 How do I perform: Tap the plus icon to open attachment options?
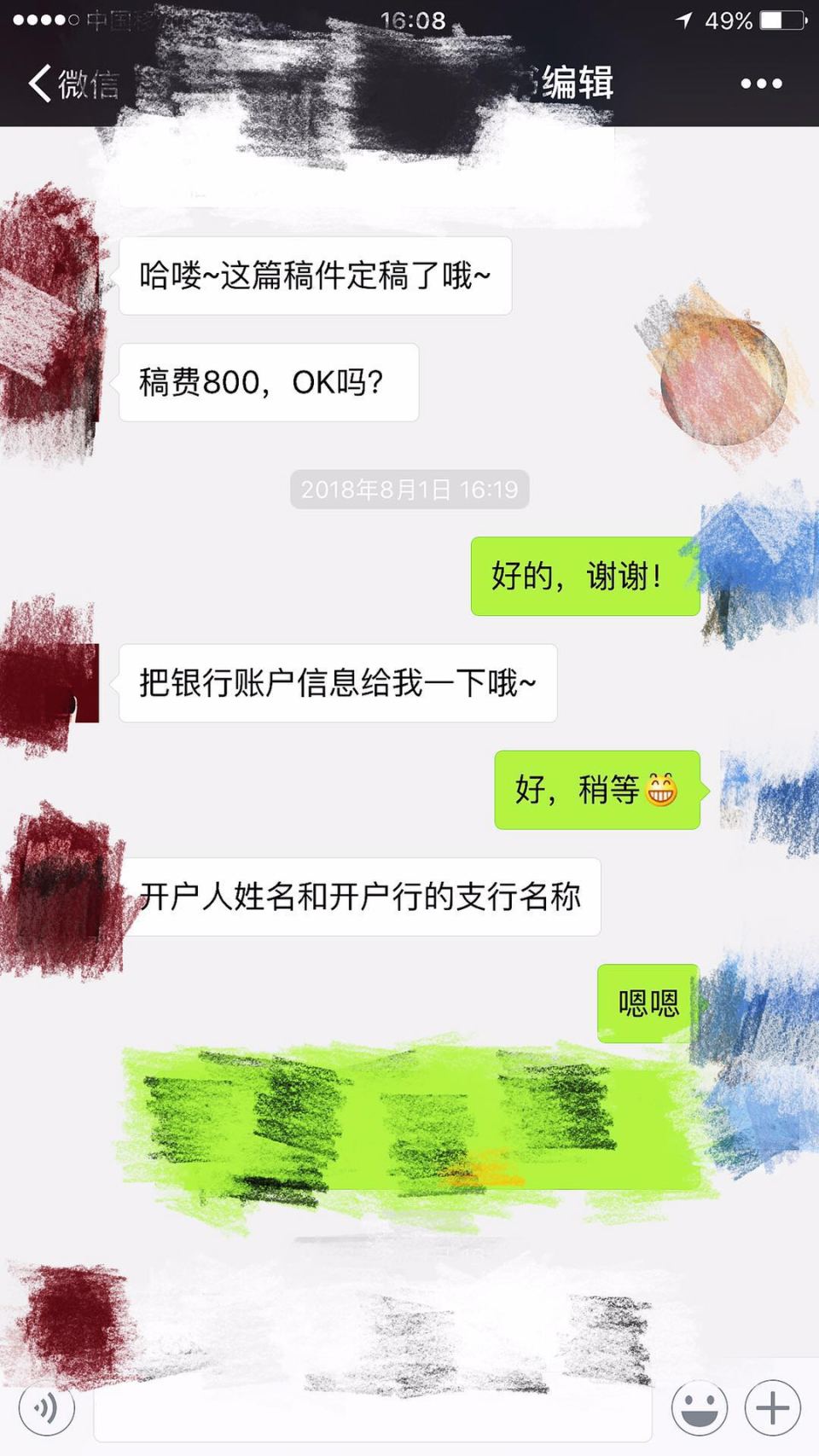770,1407
